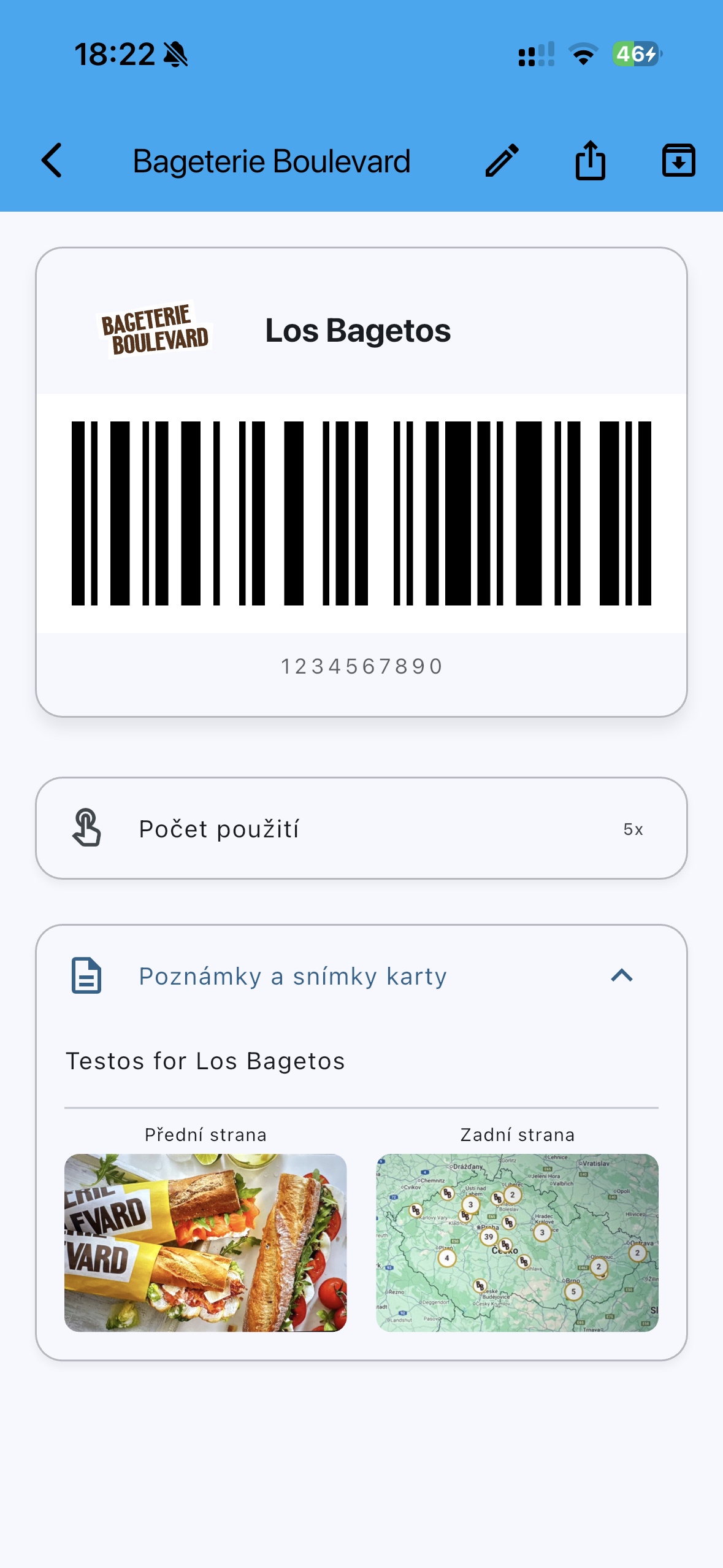The image size is (723, 1568).
Task: Share the Bageterie Boulevard card
Action: pyautogui.click(x=591, y=161)
